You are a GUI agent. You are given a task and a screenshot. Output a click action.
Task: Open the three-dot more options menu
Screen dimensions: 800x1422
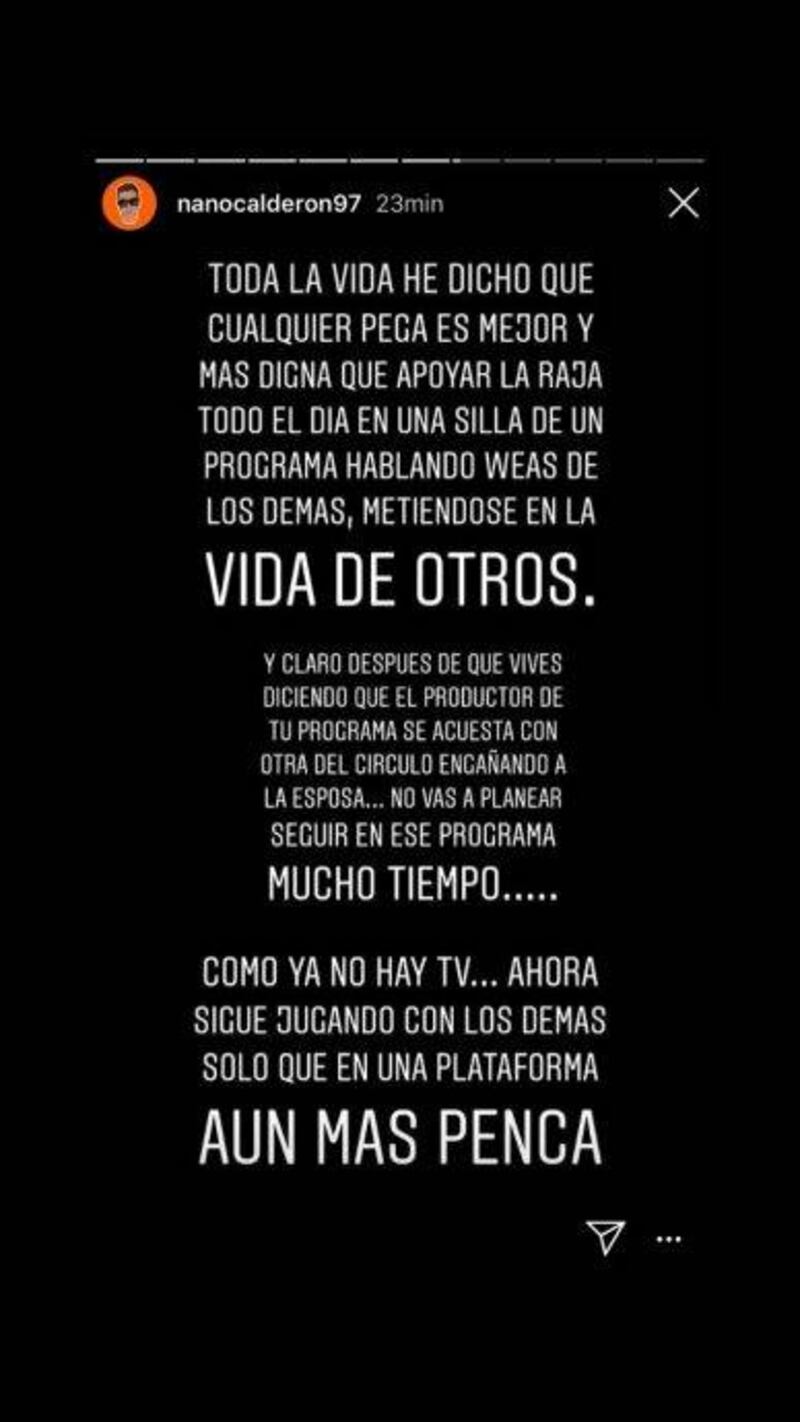[x=668, y=1239]
